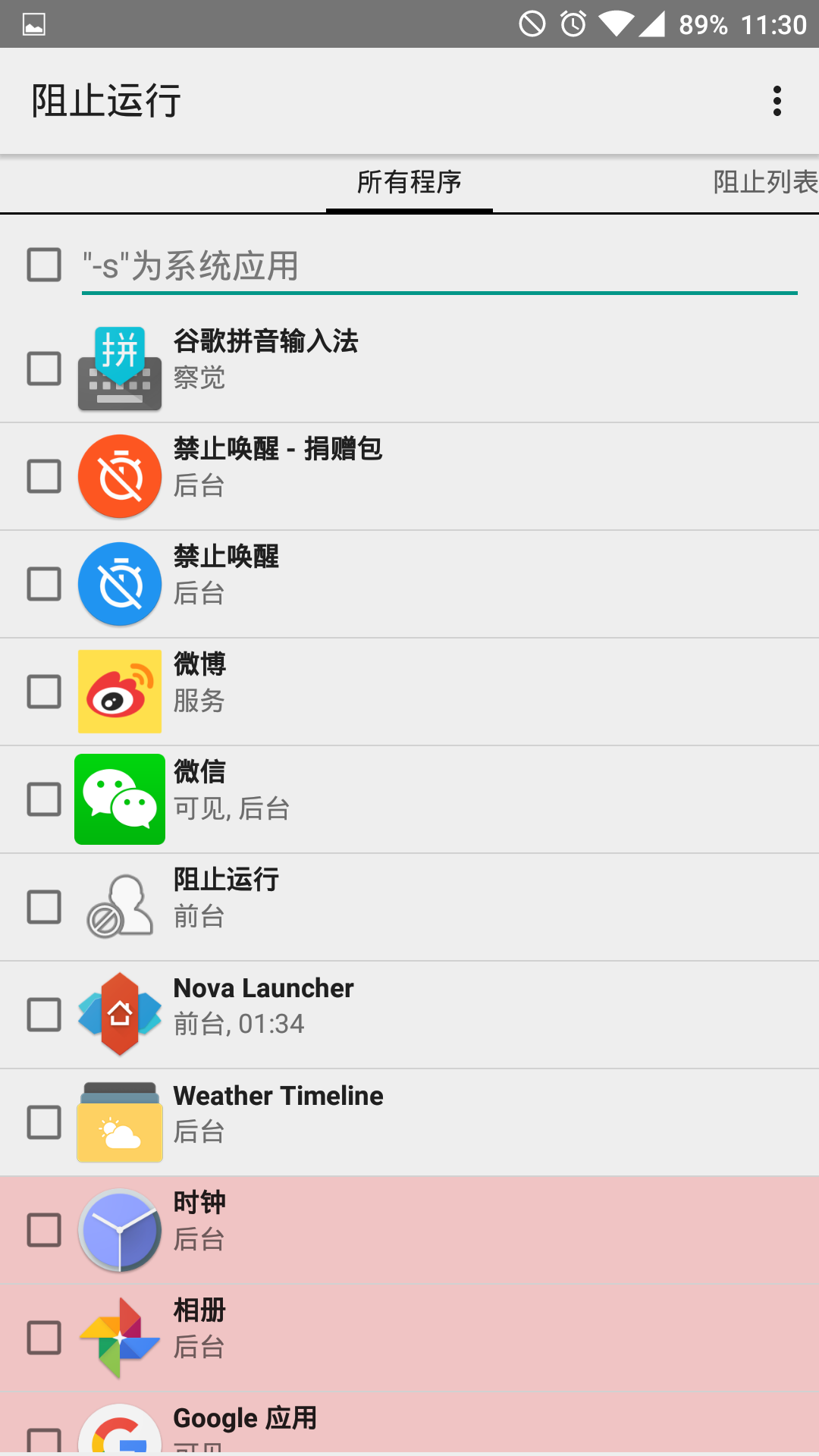This screenshot has width=819, height=1456.
Task: Tick the checkbox for 相册
Action: tap(44, 1338)
